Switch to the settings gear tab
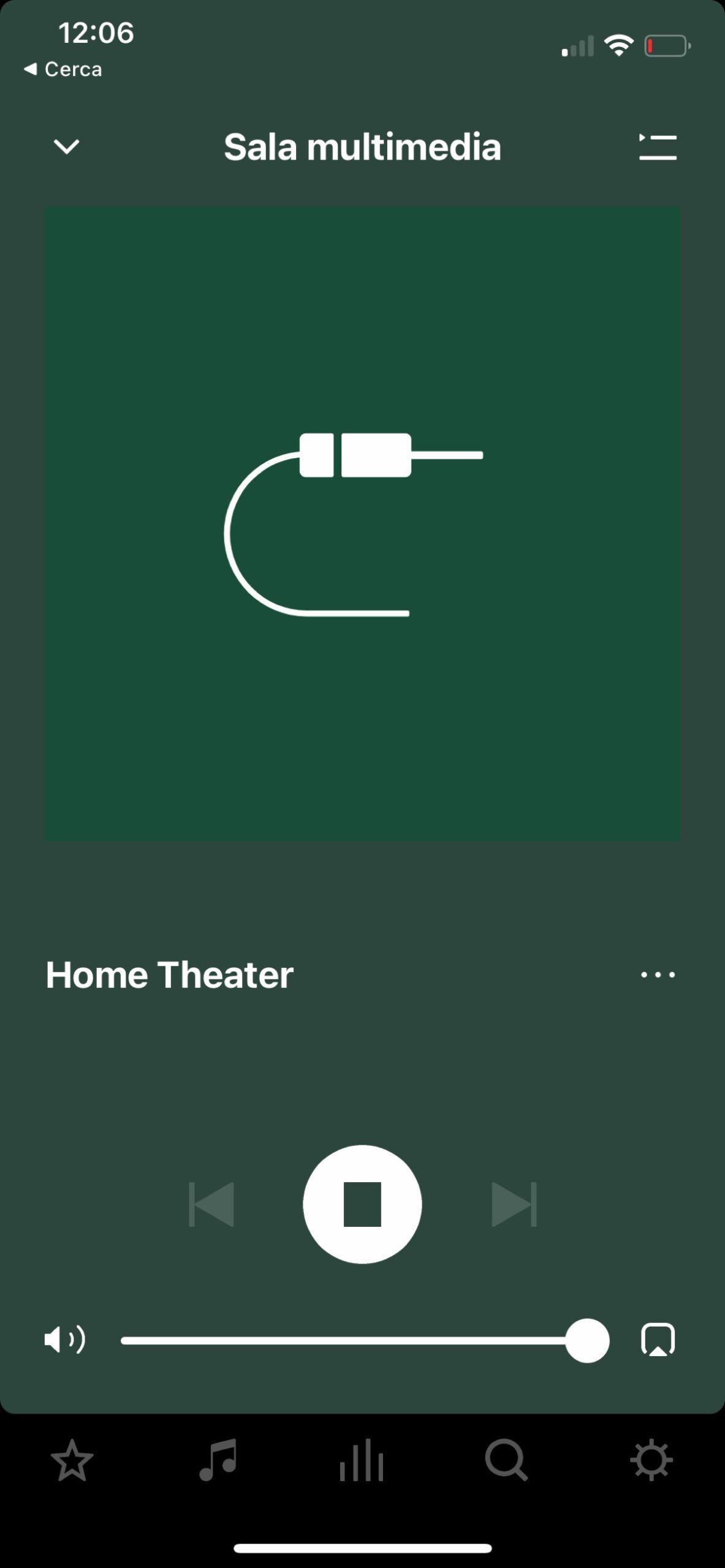This screenshot has height=1568, width=725. (651, 1461)
